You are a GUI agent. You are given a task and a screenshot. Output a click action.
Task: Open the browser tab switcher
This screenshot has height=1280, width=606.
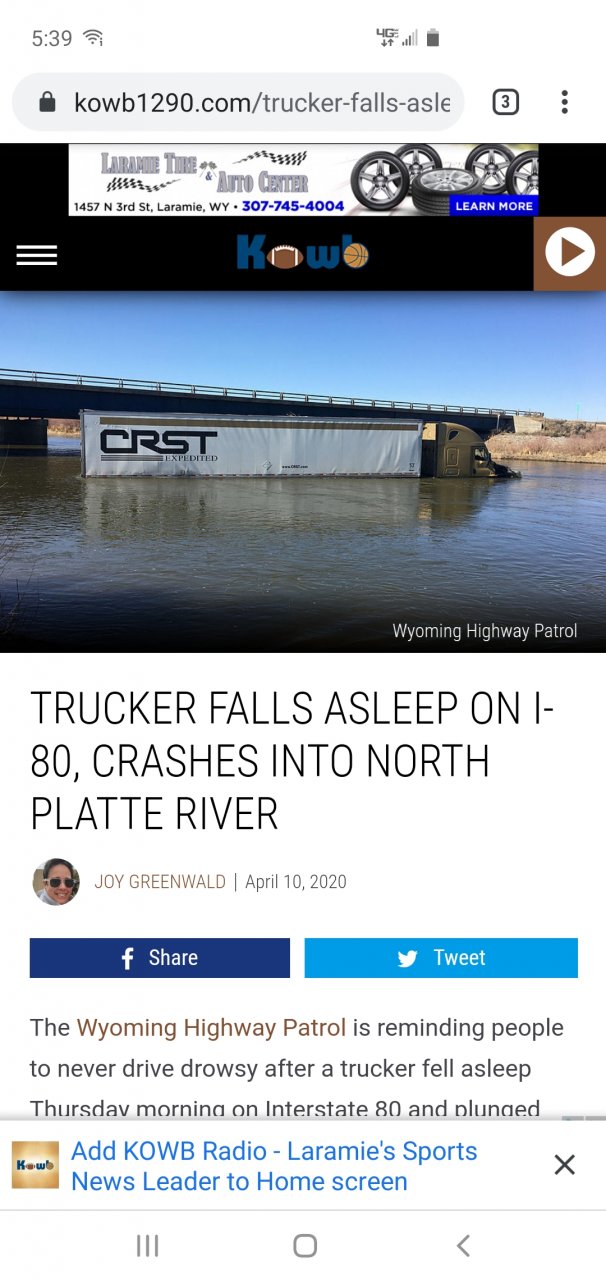tap(506, 102)
